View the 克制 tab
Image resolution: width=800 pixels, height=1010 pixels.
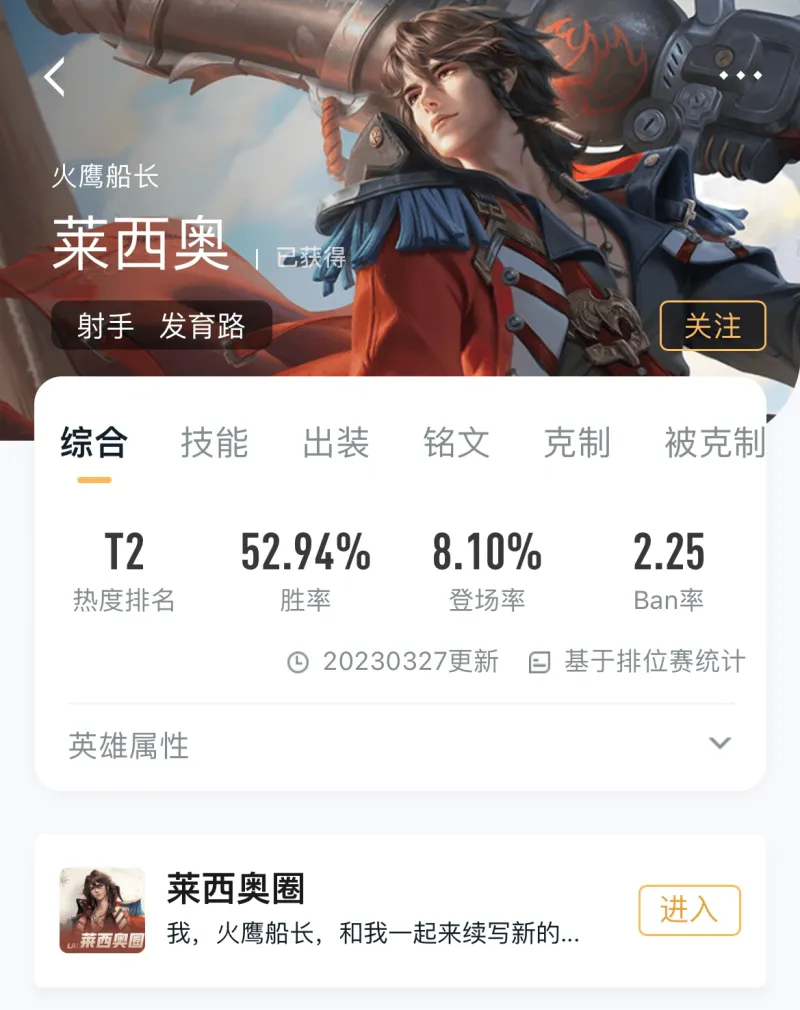pyautogui.click(x=577, y=442)
